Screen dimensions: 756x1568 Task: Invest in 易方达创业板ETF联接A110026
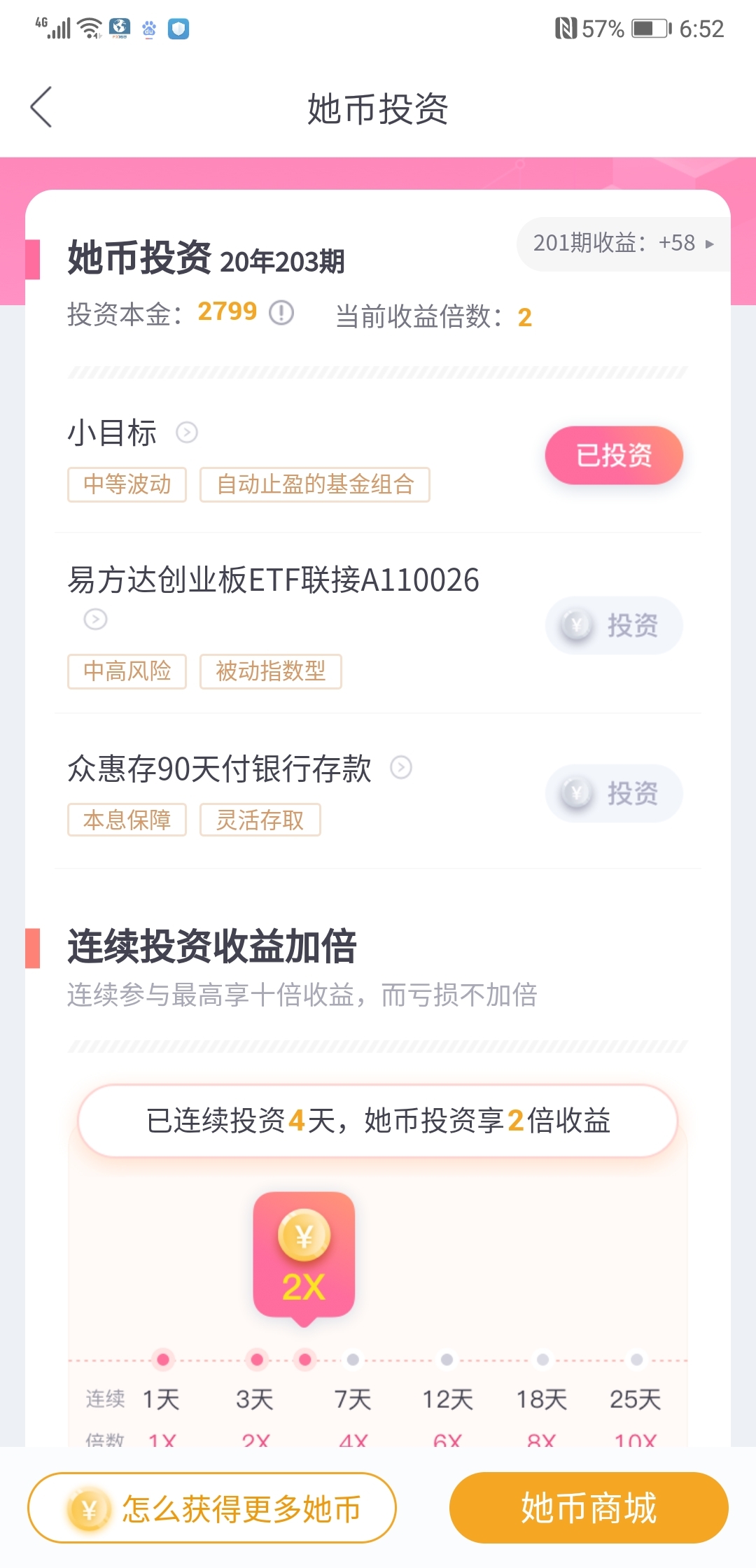614,625
